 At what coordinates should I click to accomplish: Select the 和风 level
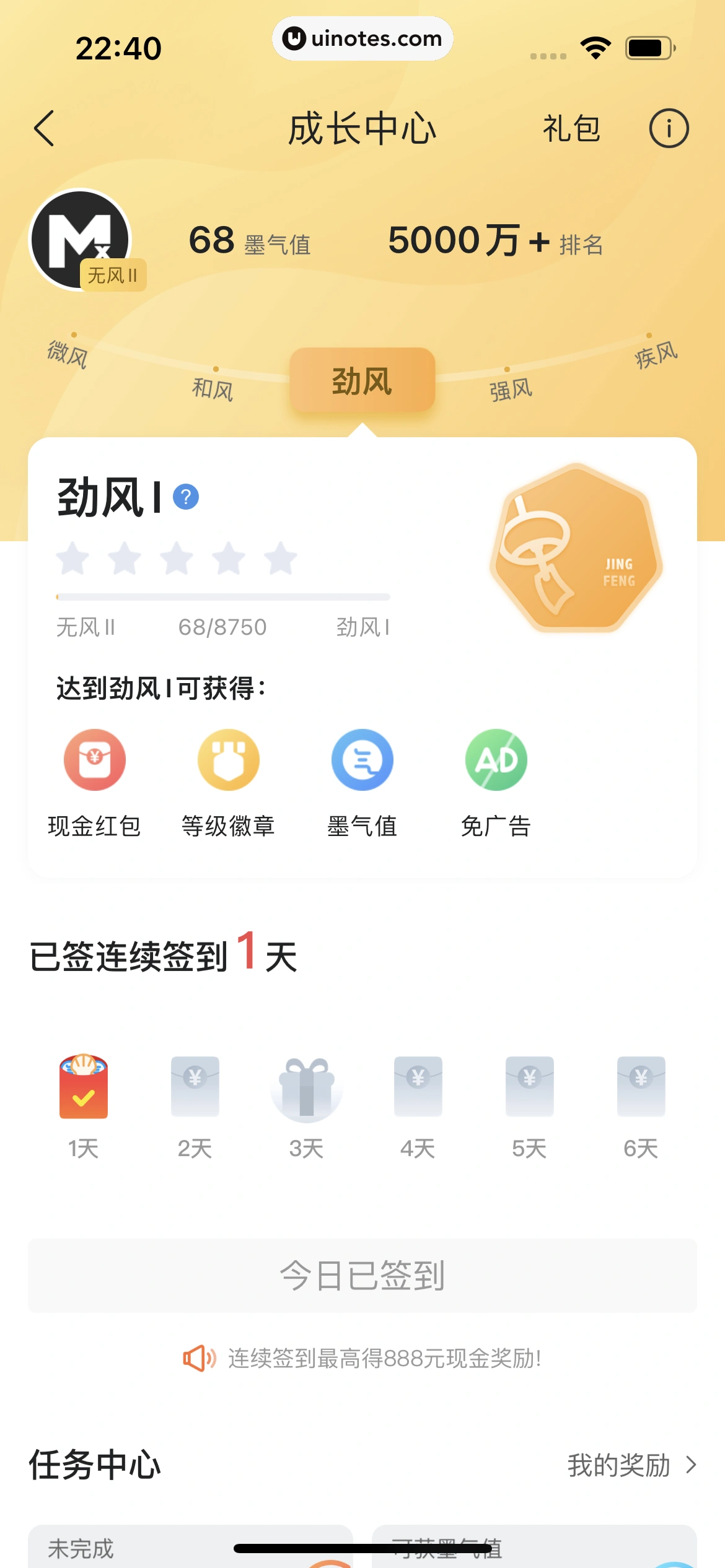[213, 388]
